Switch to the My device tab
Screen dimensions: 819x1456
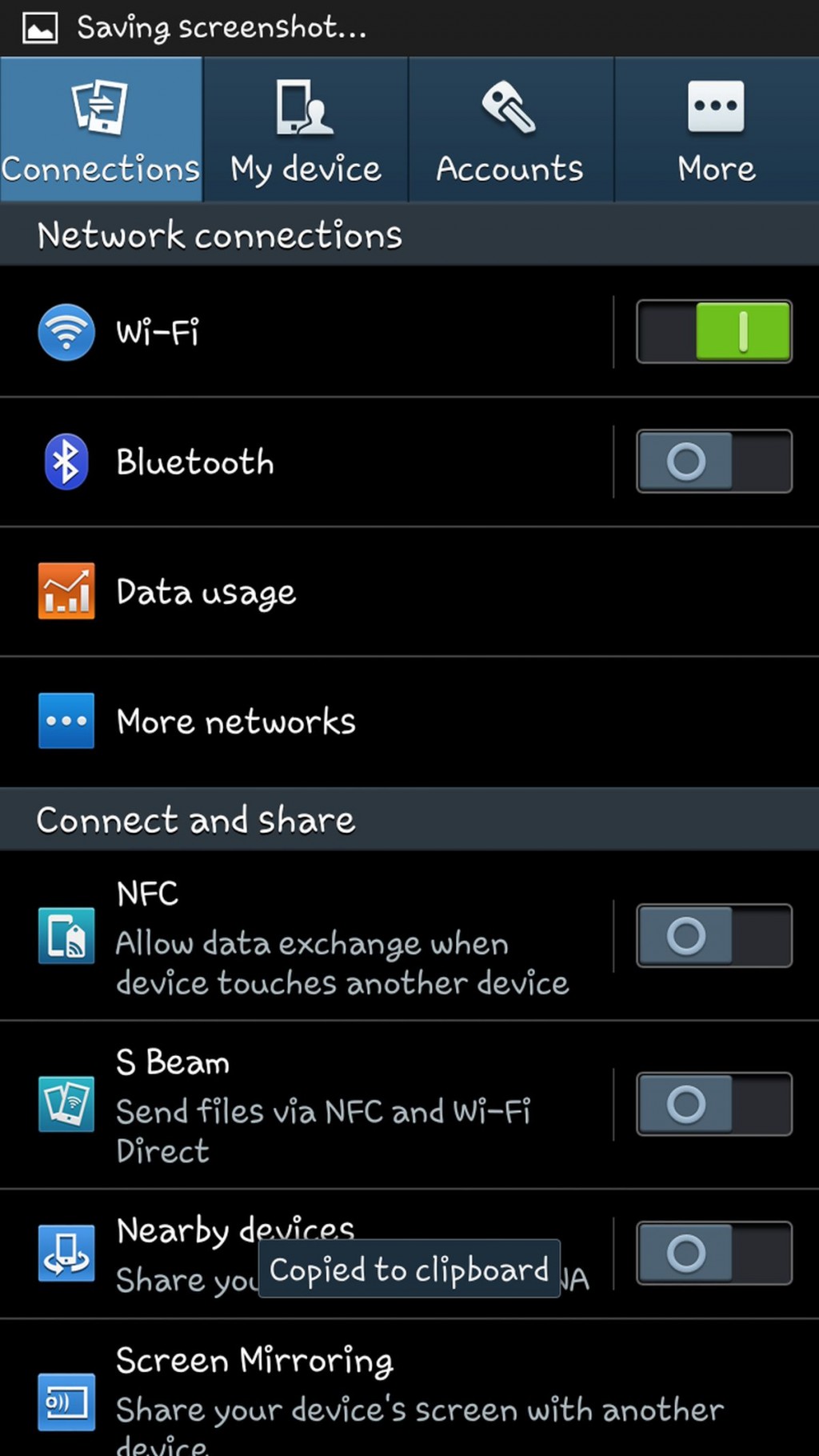306,130
